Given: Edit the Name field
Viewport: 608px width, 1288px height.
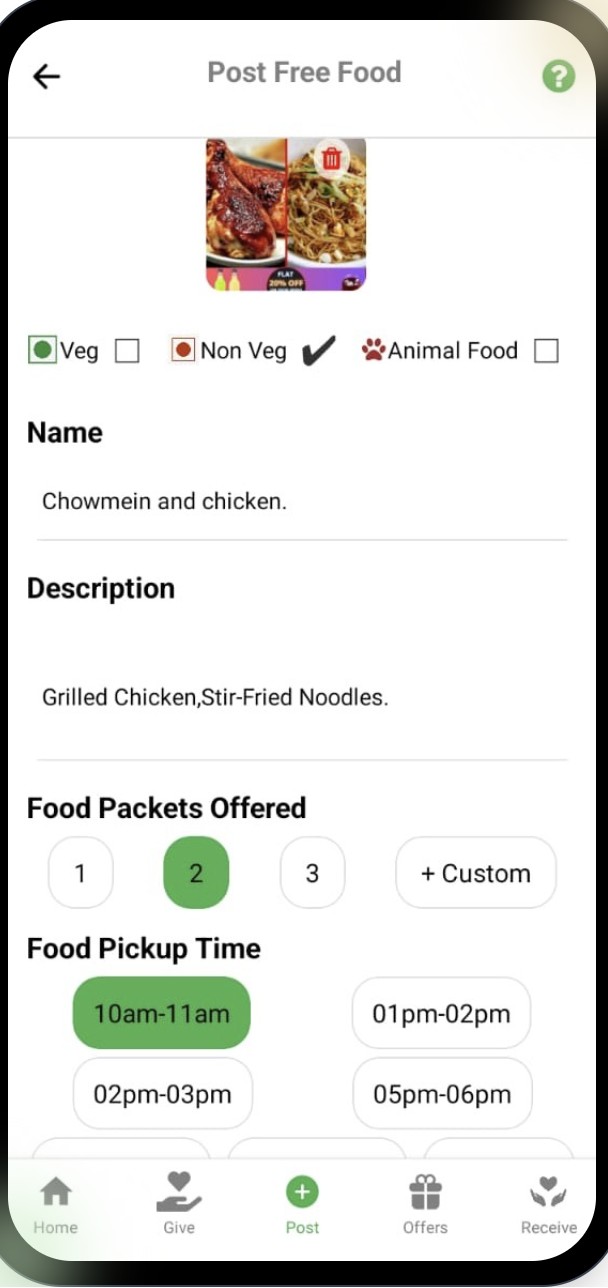Looking at the screenshot, I should (x=300, y=501).
